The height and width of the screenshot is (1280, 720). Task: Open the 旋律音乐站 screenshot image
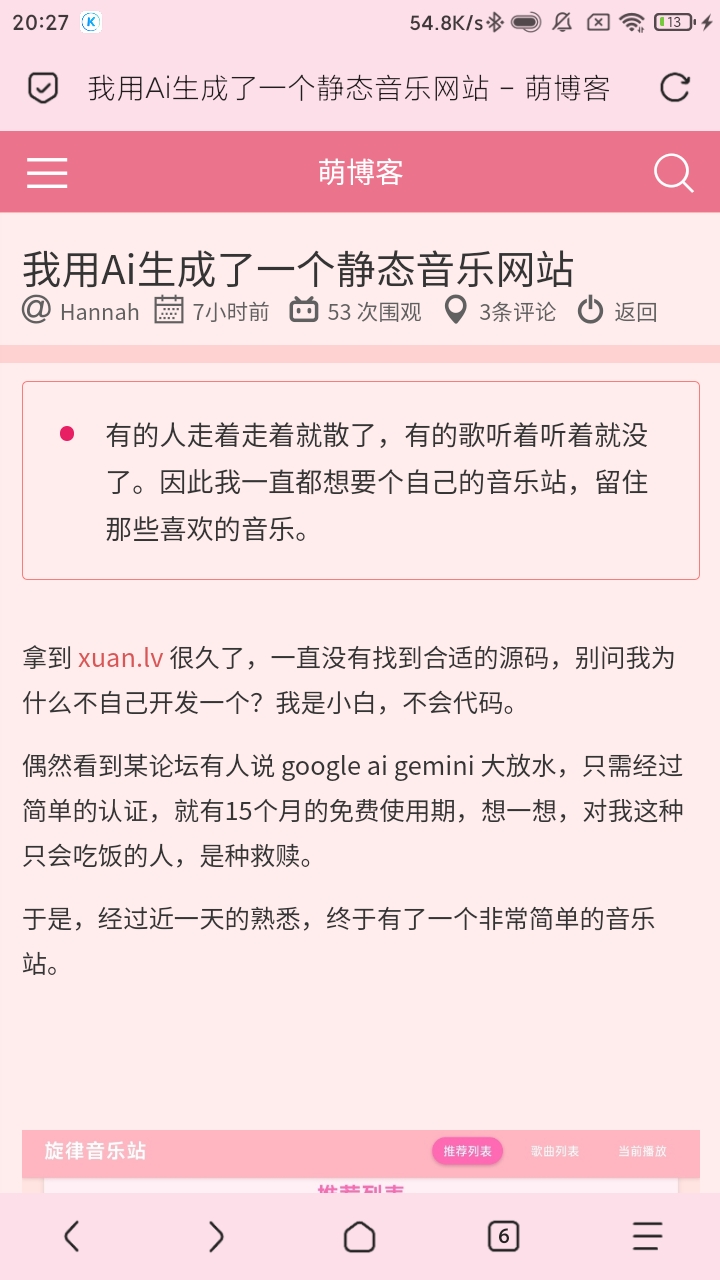click(x=361, y=1161)
